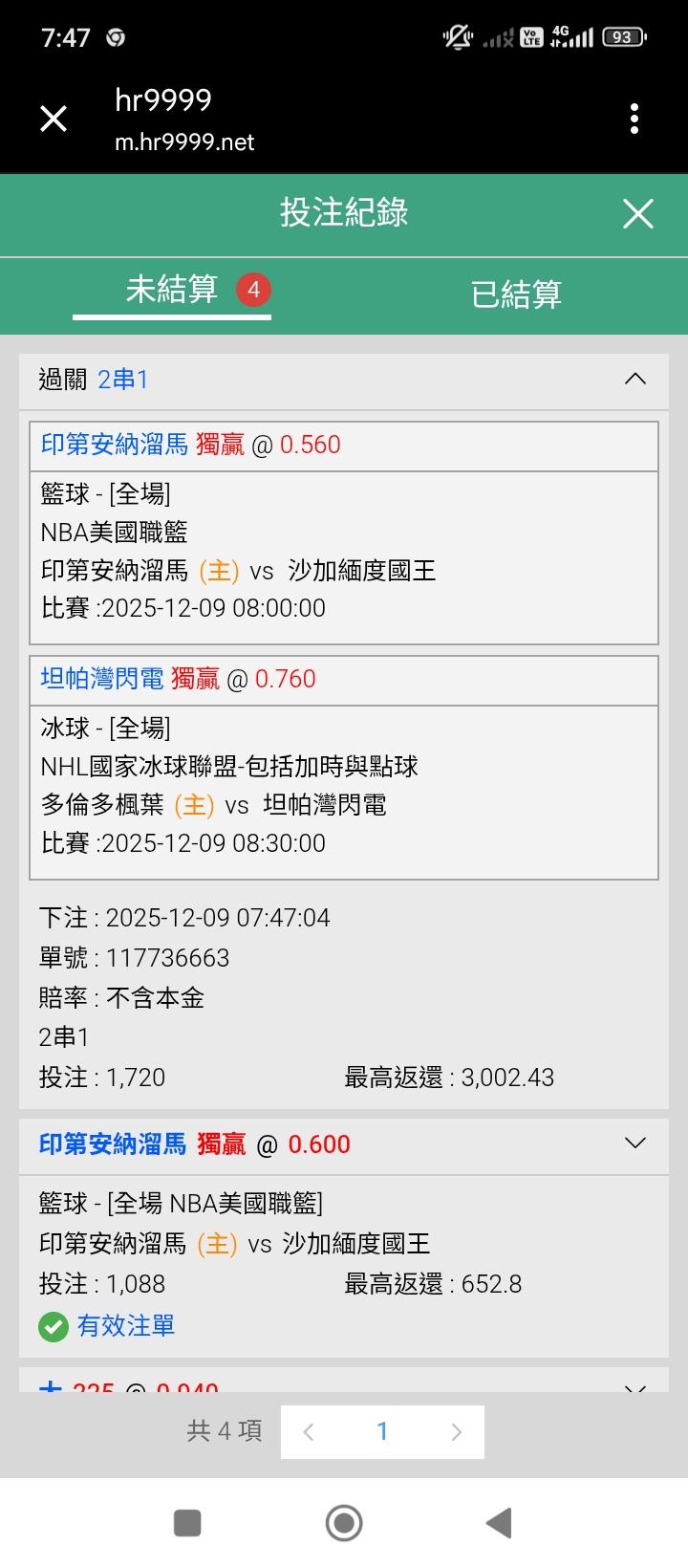The image size is (688, 1568).
Task: Go back with the system back button
Action: click(499, 1523)
